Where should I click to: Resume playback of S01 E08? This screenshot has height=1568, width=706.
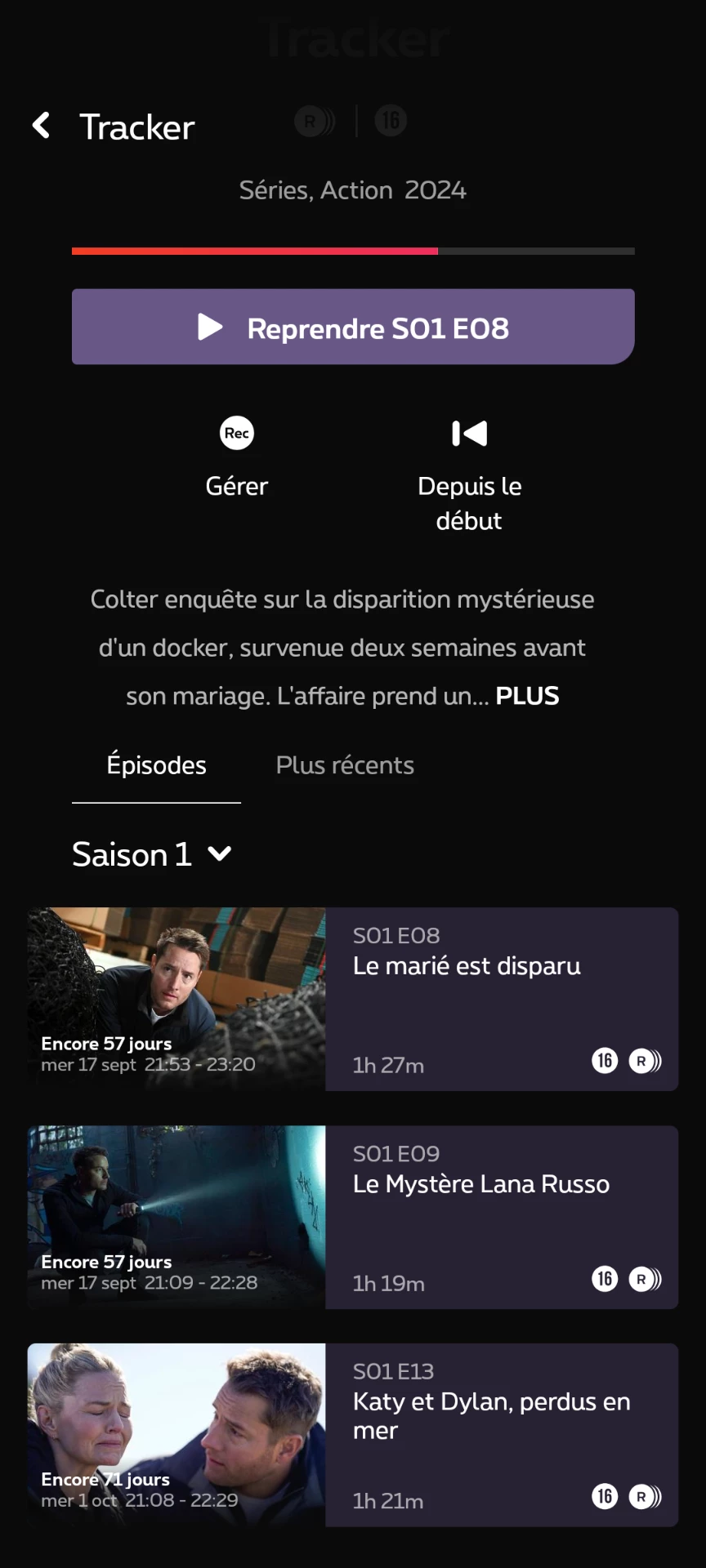[x=353, y=327]
